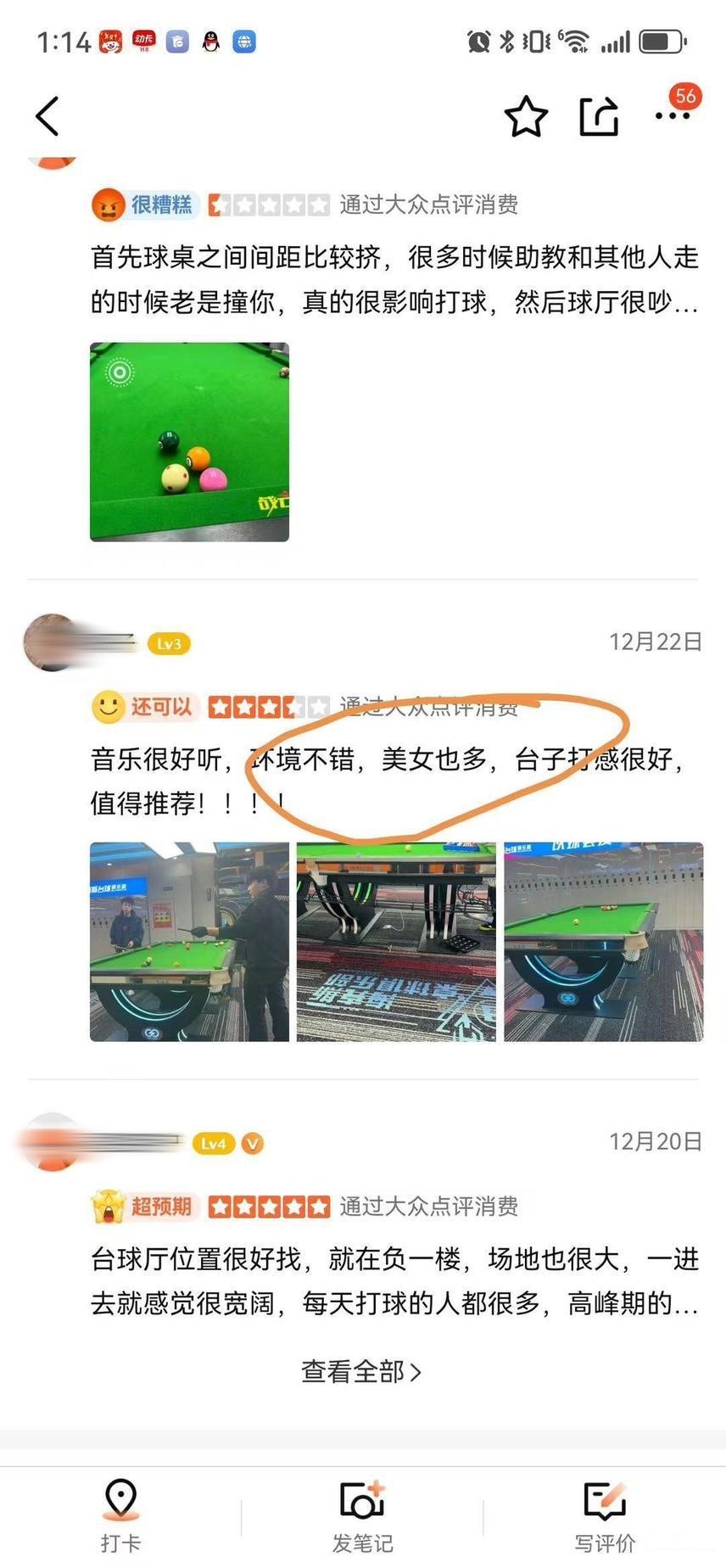Open the 超预期 review from 12月20日
726x1568 pixels.
click(x=394, y=1280)
